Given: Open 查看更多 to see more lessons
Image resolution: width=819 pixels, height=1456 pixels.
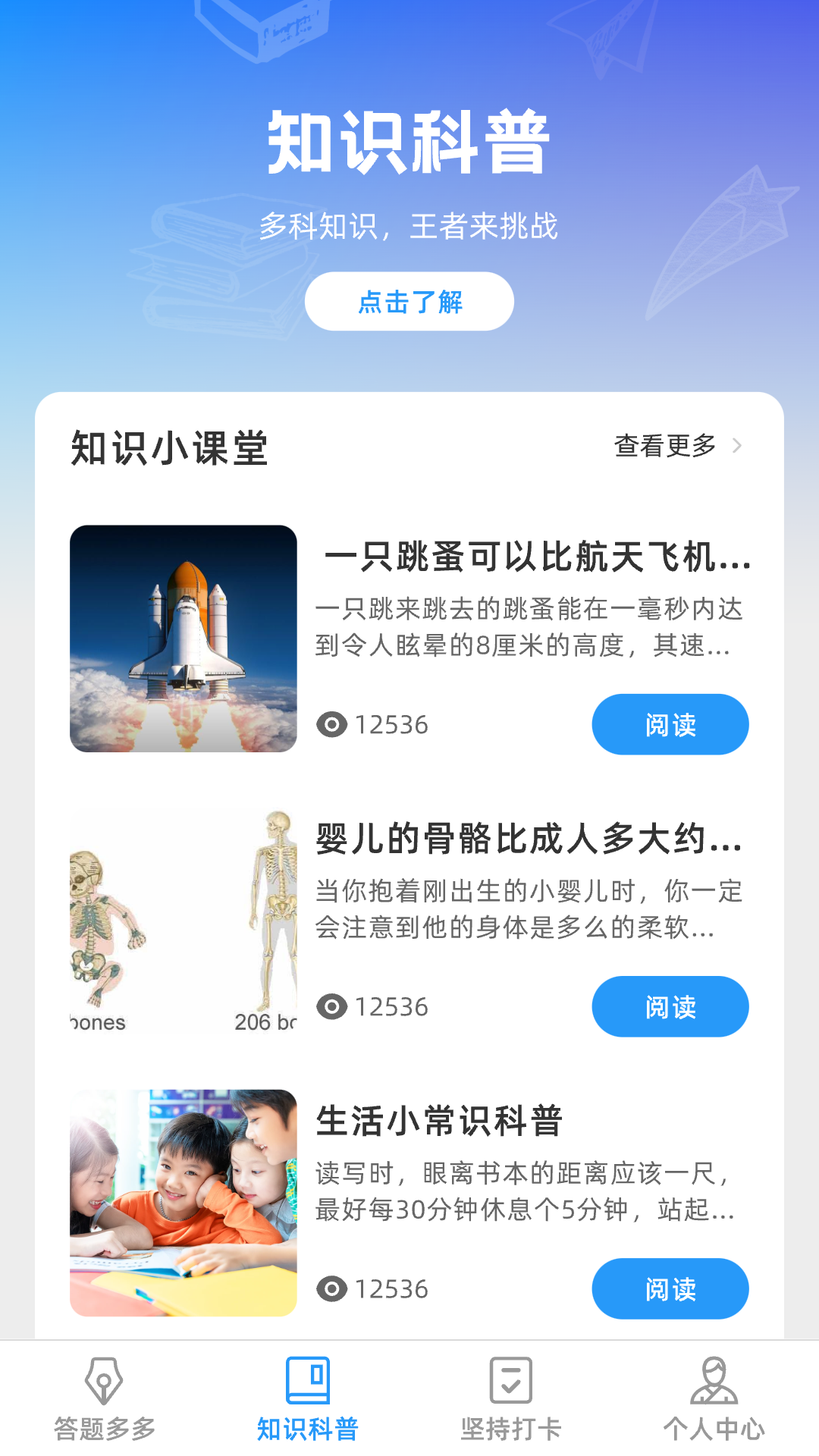Looking at the screenshot, I should pyautogui.click(x=677, y=446).
